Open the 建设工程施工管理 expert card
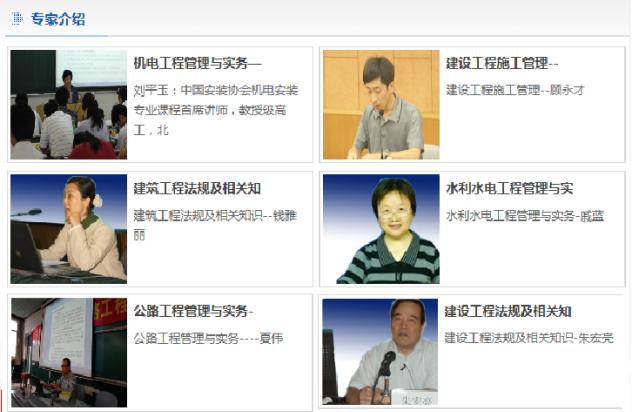The image size is (632, 412). click(x=502, y=63)
